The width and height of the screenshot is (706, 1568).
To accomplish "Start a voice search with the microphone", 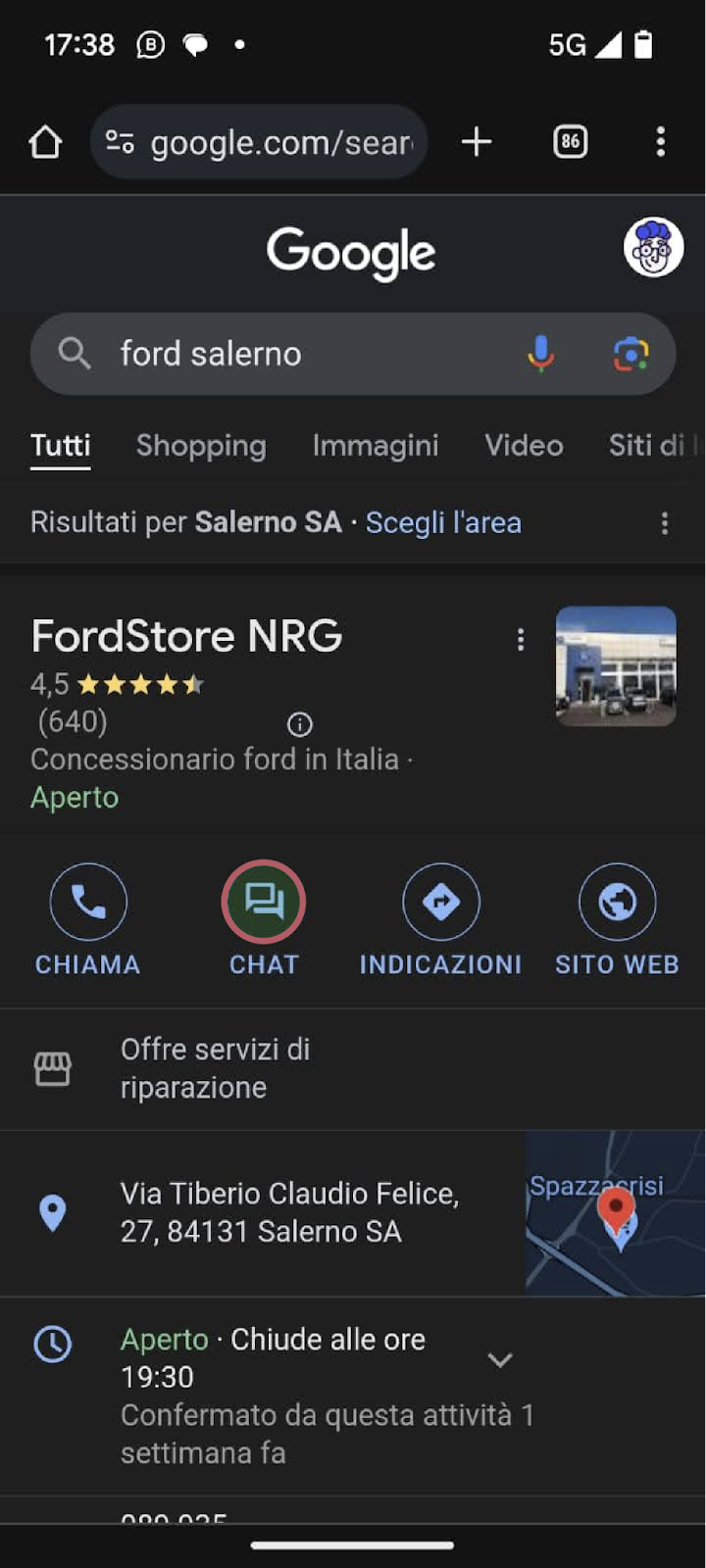I will click(x=540, y=354).
